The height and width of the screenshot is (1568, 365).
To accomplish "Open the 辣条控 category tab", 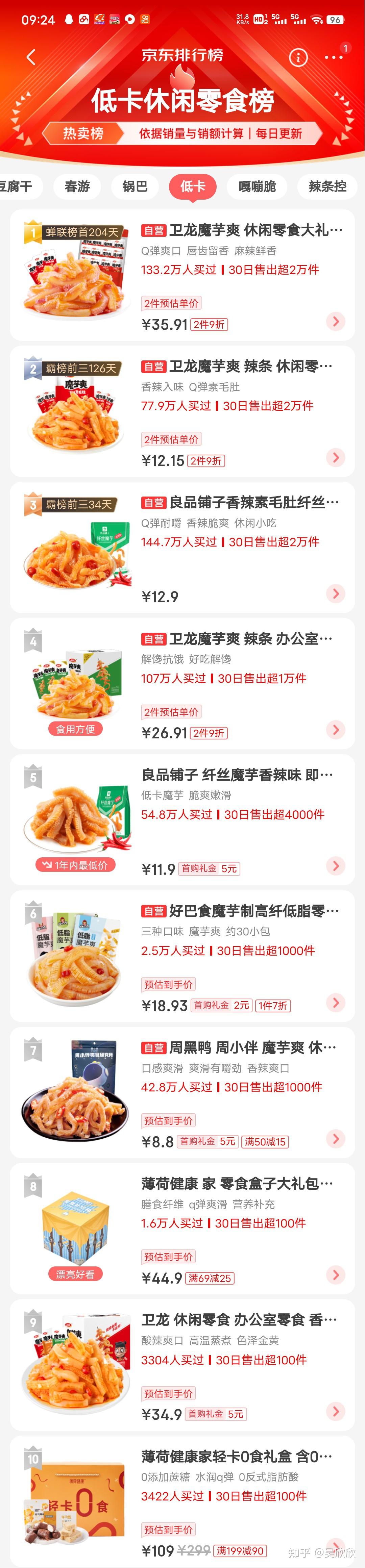I will click(x=327, y=186).
